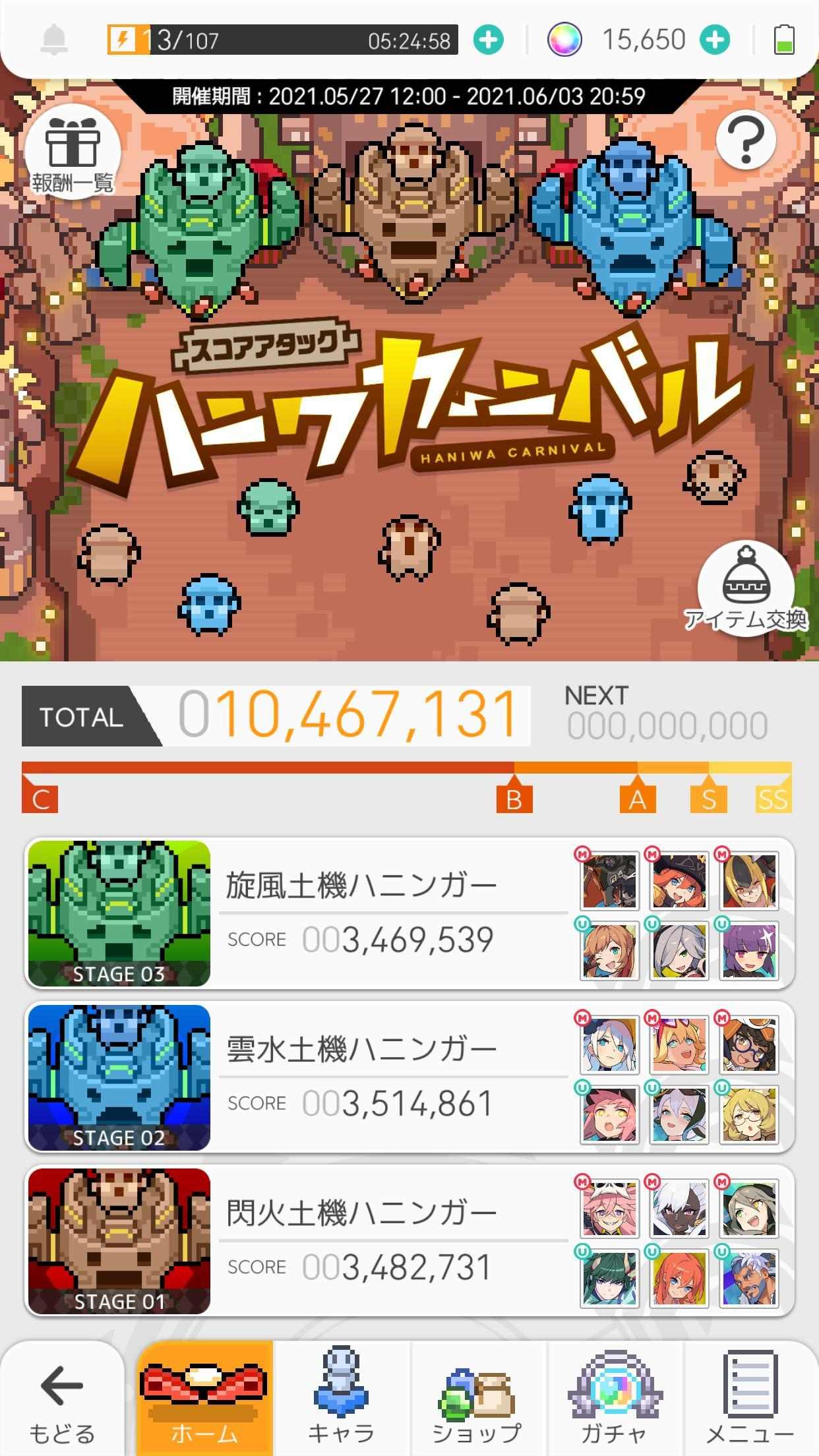Screen dimensions: 819x1456
Task: Add stamina with the plus button
Action: [488, 40]
